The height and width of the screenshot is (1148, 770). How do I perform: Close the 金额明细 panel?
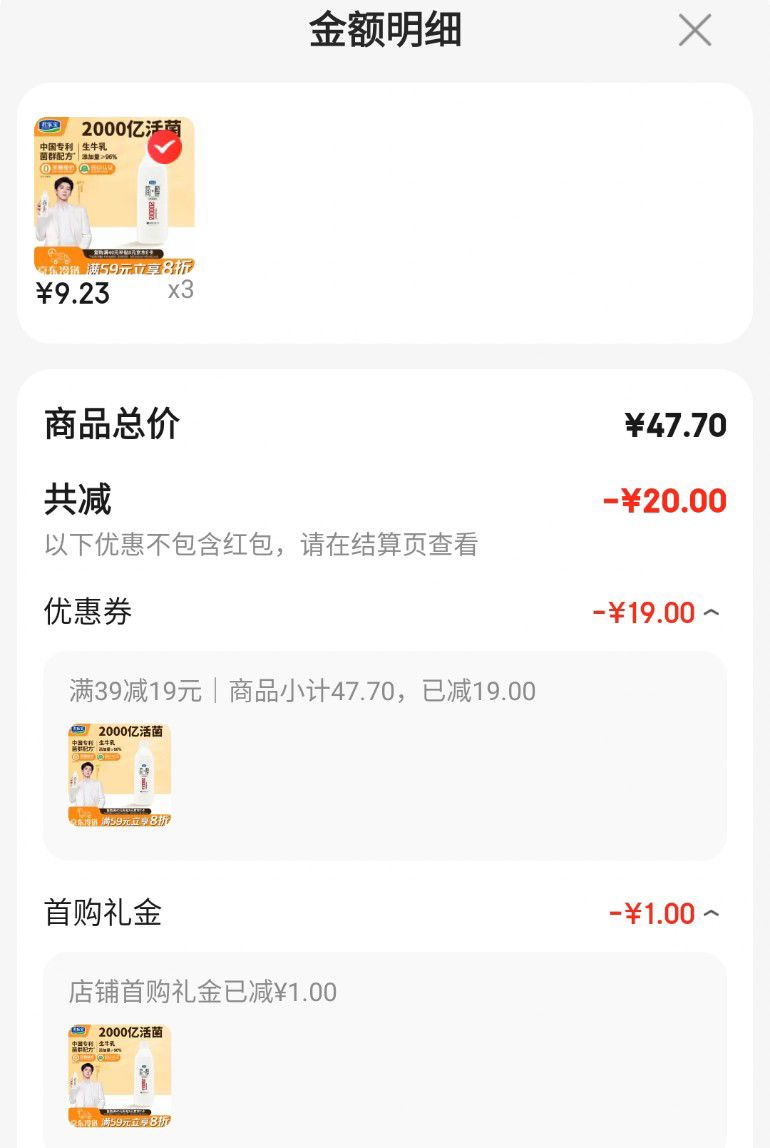click(x=694, y=31)
